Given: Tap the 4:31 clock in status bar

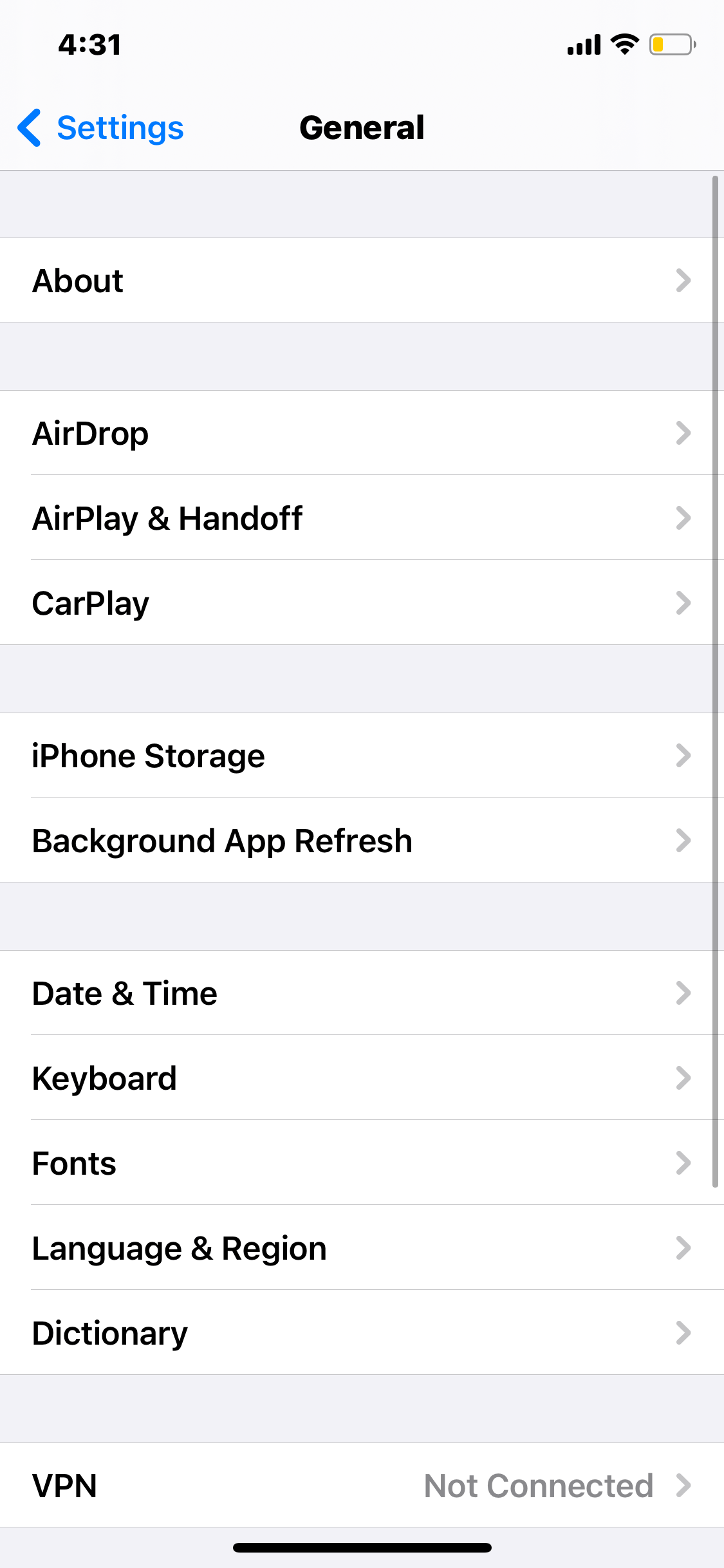Looking at the screenshot, I should [x=89, y=44].
